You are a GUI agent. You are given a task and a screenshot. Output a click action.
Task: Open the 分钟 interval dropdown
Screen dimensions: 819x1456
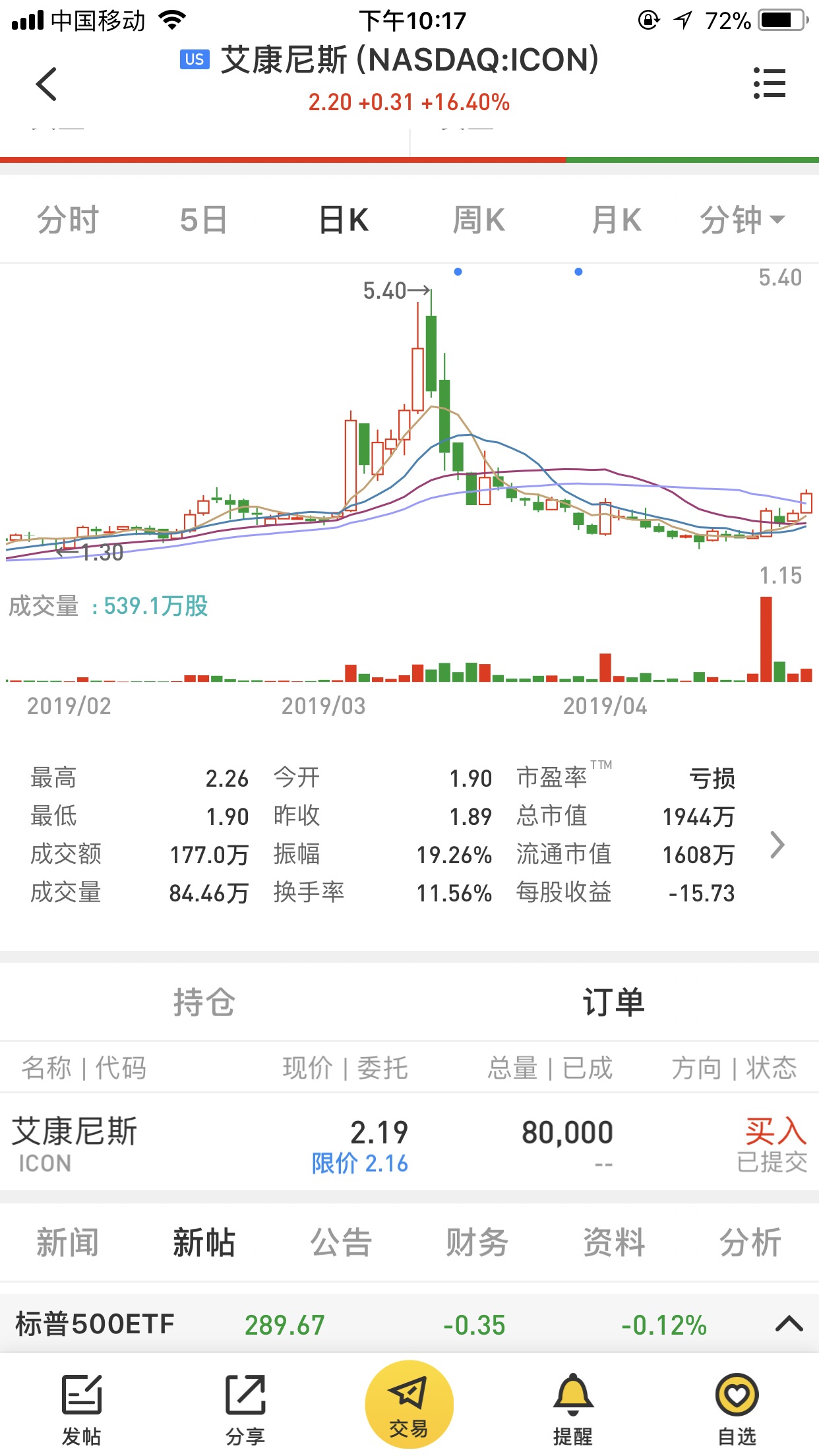point(742,220)
